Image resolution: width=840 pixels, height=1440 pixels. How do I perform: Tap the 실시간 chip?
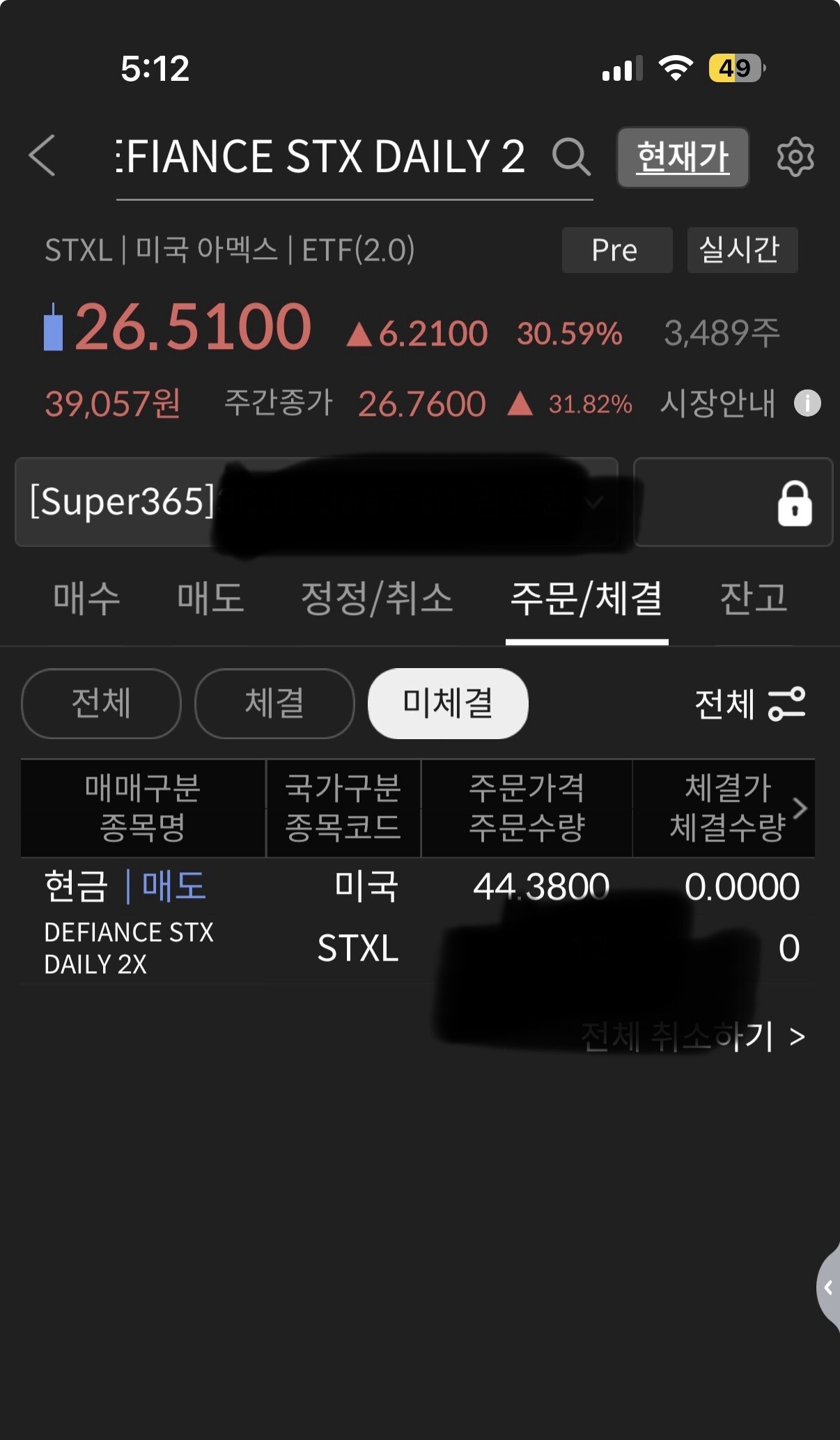click(742, 249)
